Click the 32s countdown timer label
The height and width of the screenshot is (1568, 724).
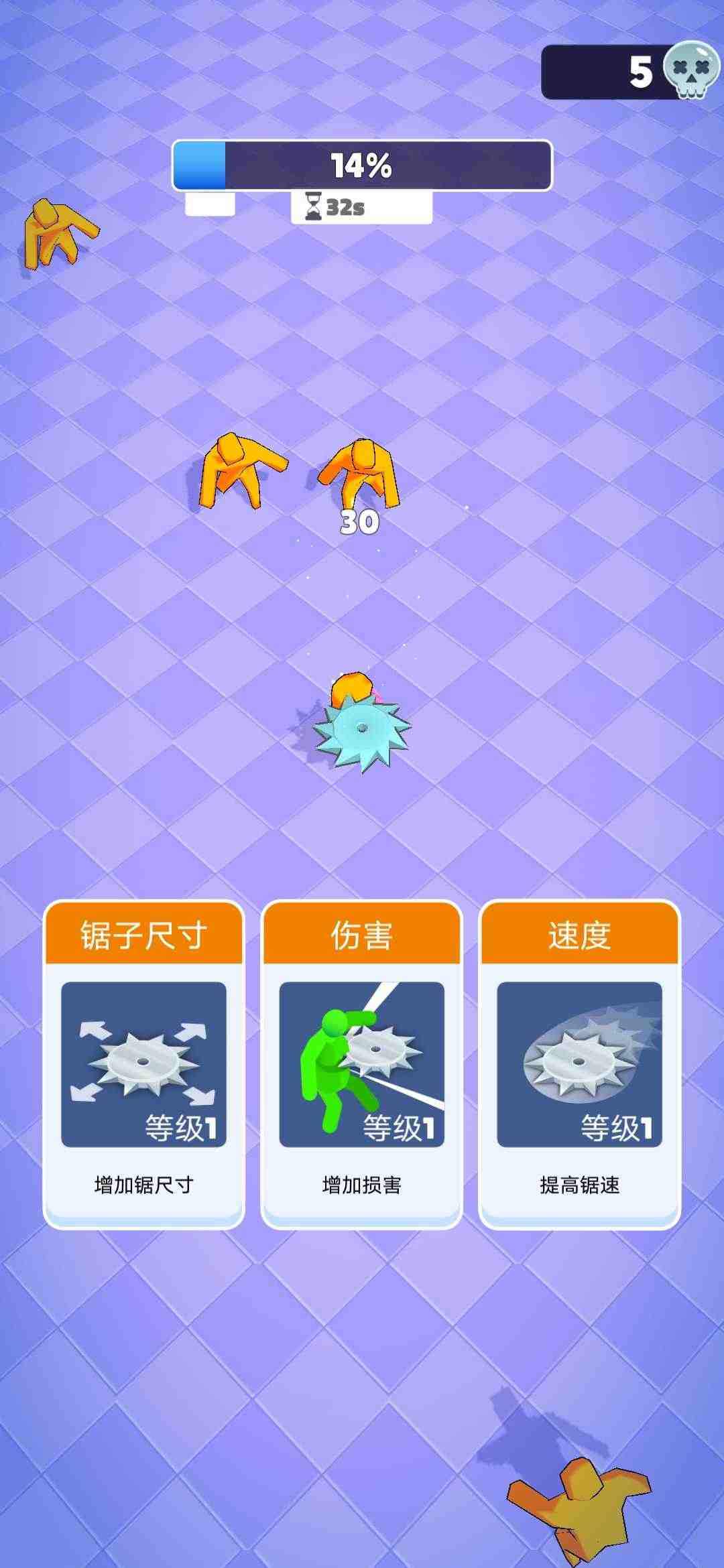(342, 206)
